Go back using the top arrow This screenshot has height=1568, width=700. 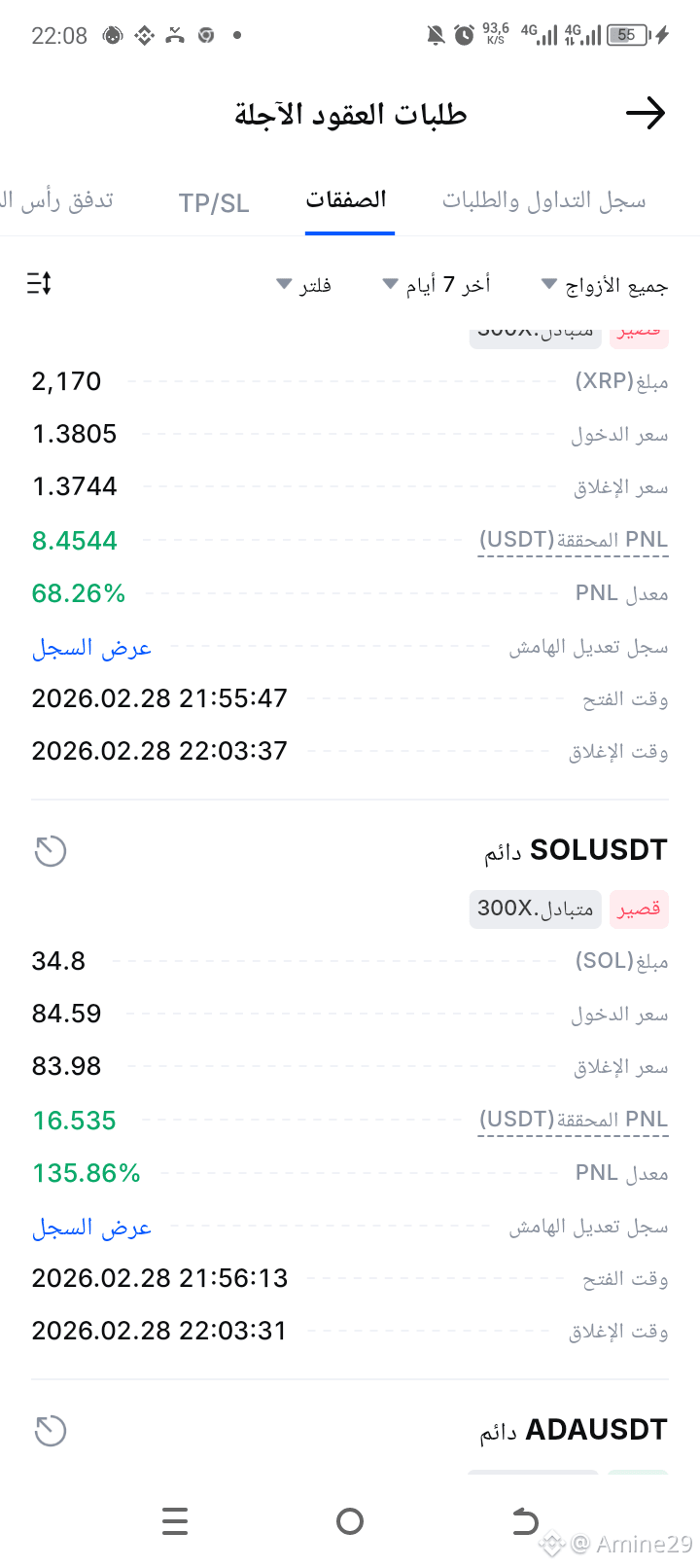(x=646, y=114)
